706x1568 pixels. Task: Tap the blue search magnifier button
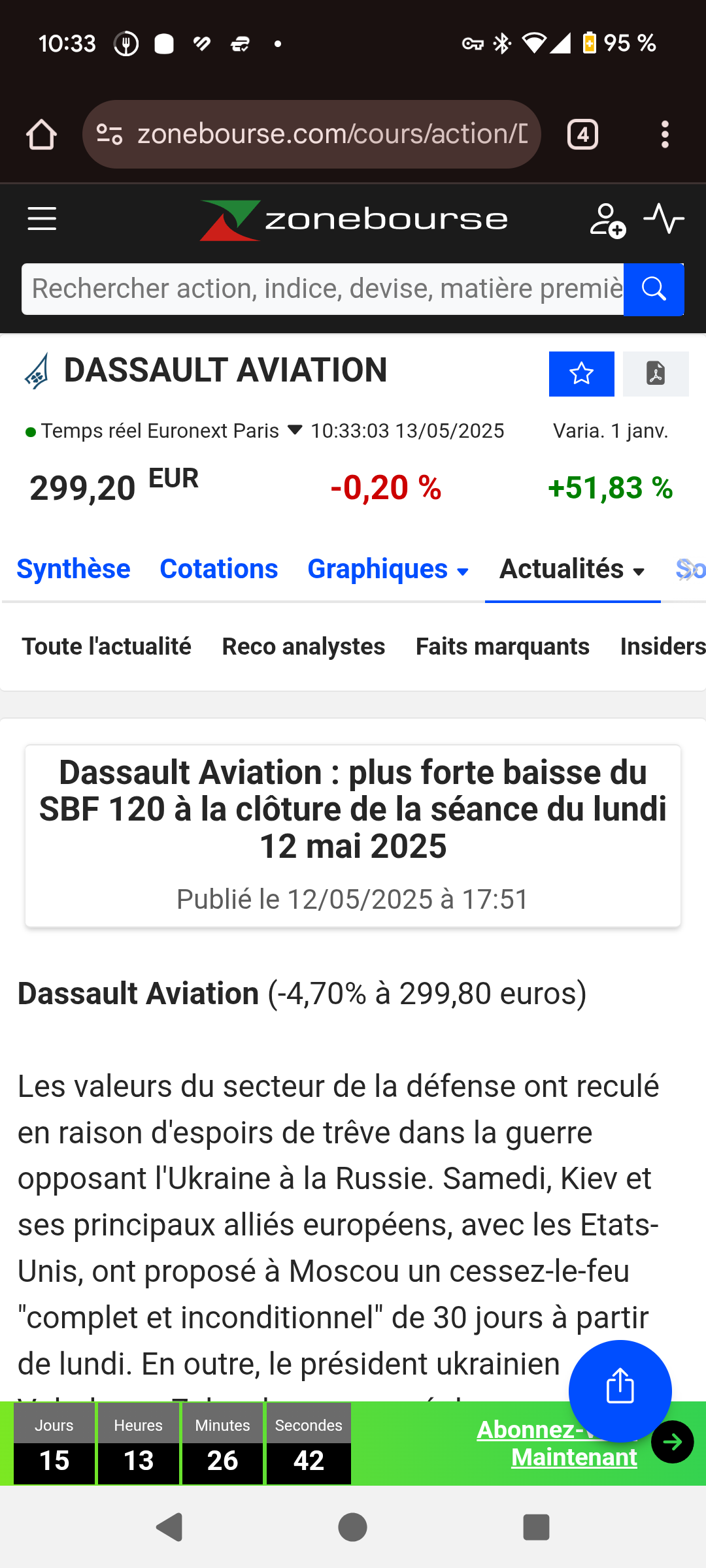coord(654,289)
